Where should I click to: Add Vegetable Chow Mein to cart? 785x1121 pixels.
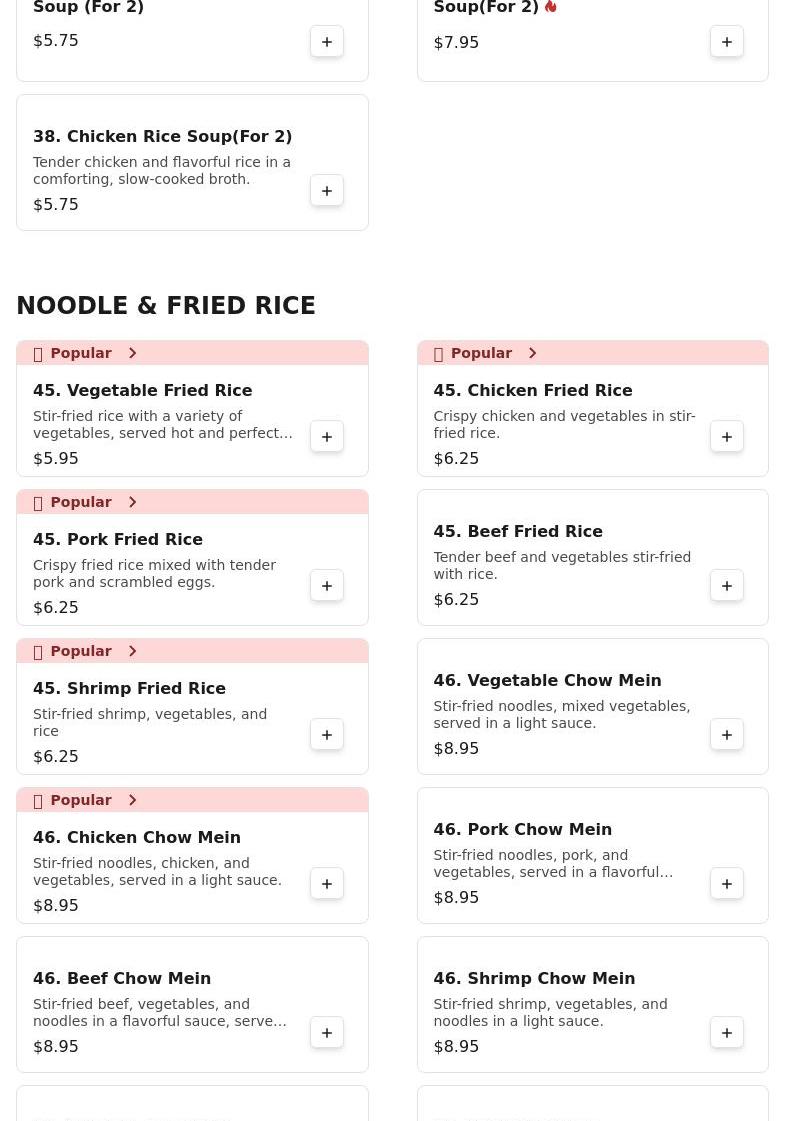coord(727,735)
